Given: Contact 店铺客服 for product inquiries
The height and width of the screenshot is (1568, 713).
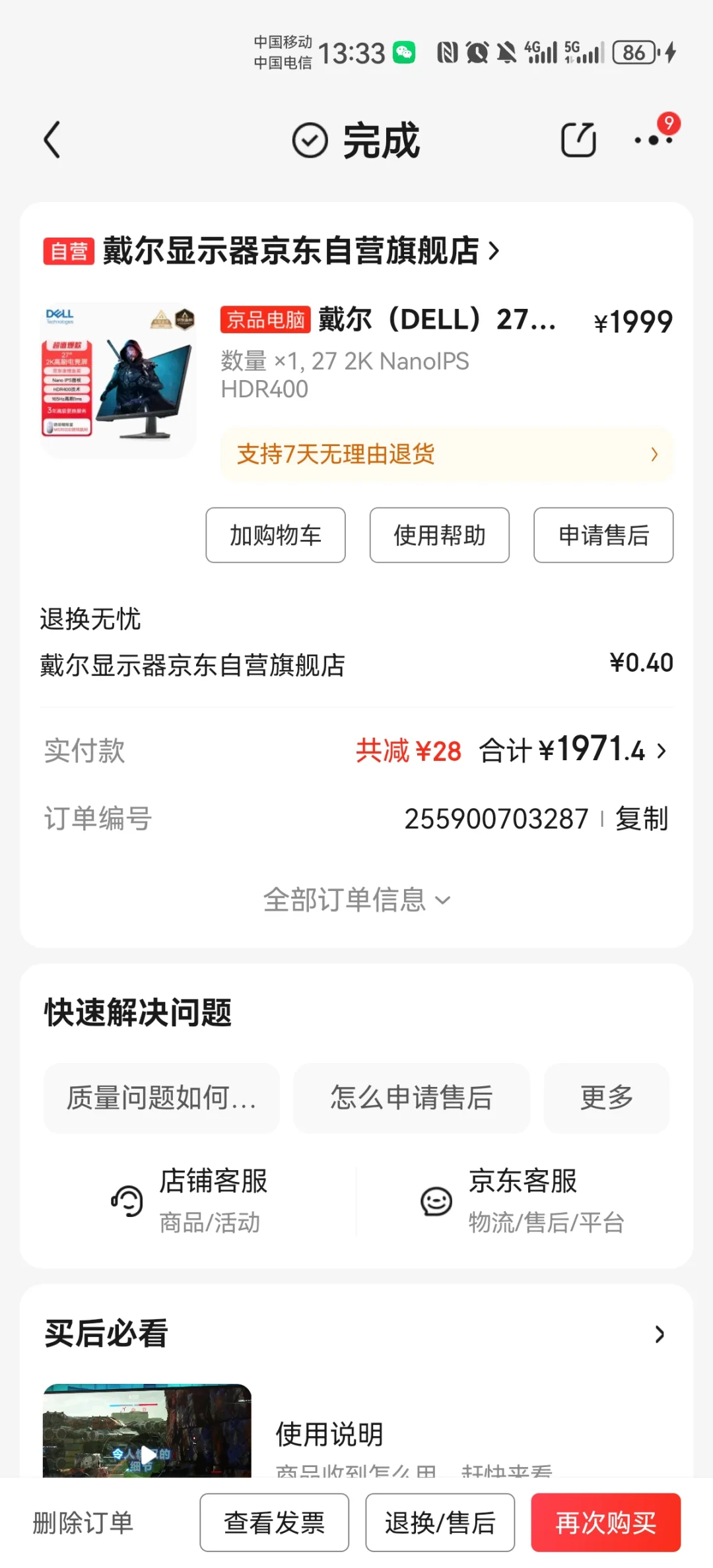Looking at the screenshot, I should pyautogui.click(x=191, y=1201).
